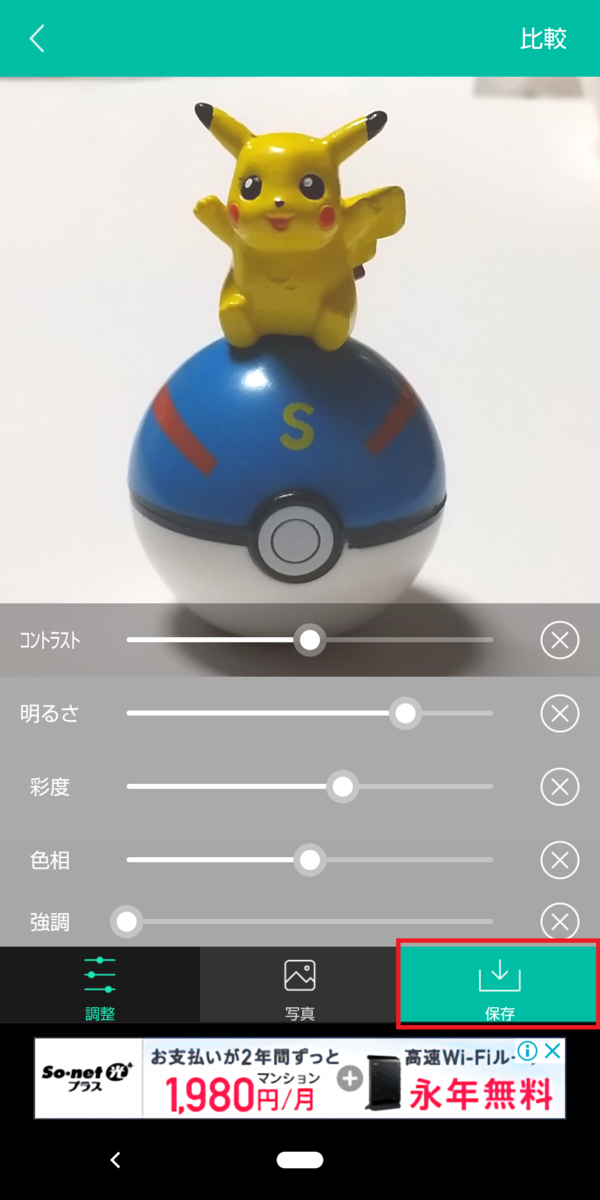600x1200 pixels.
Task: Tap the 色相 slider track
Action: [310, 860]
